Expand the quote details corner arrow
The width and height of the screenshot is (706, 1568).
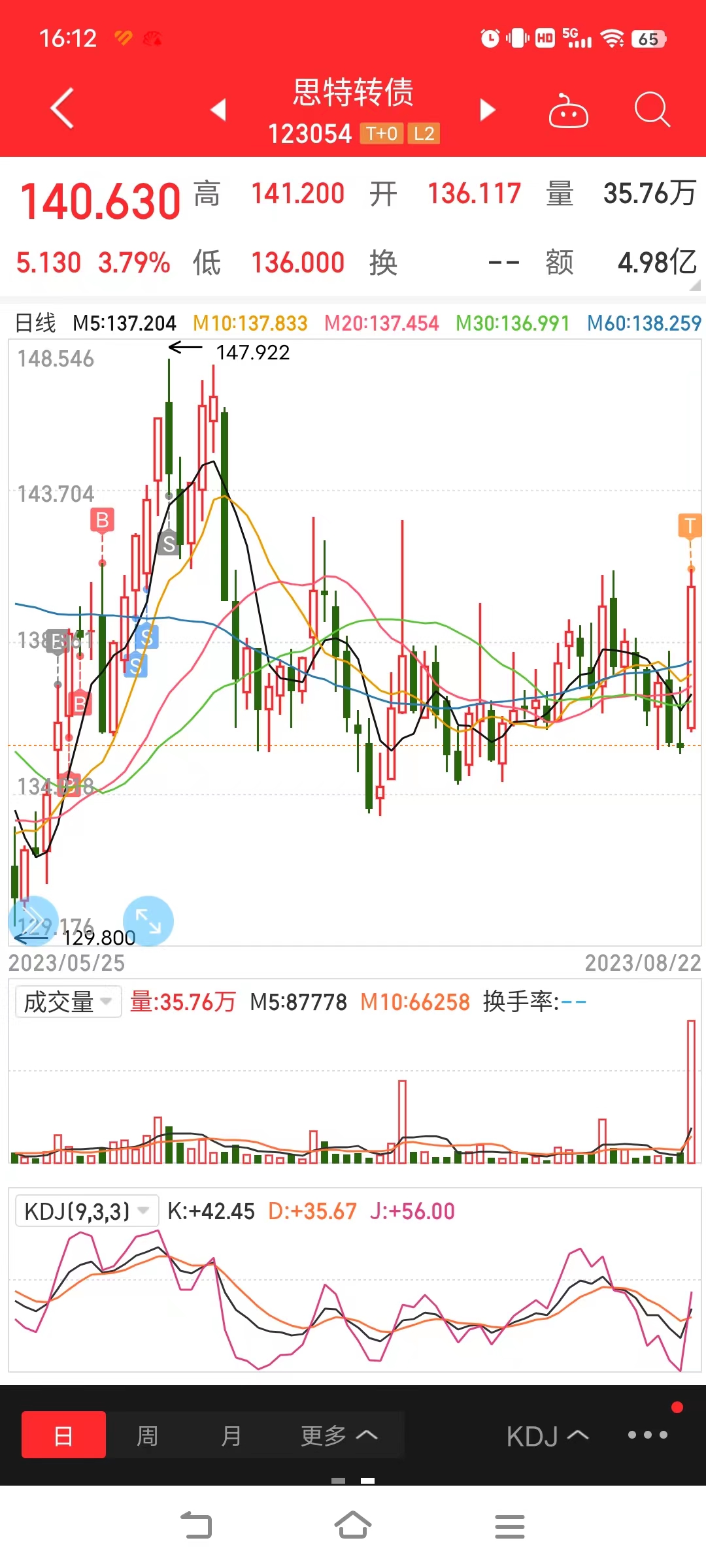[694, 285]
